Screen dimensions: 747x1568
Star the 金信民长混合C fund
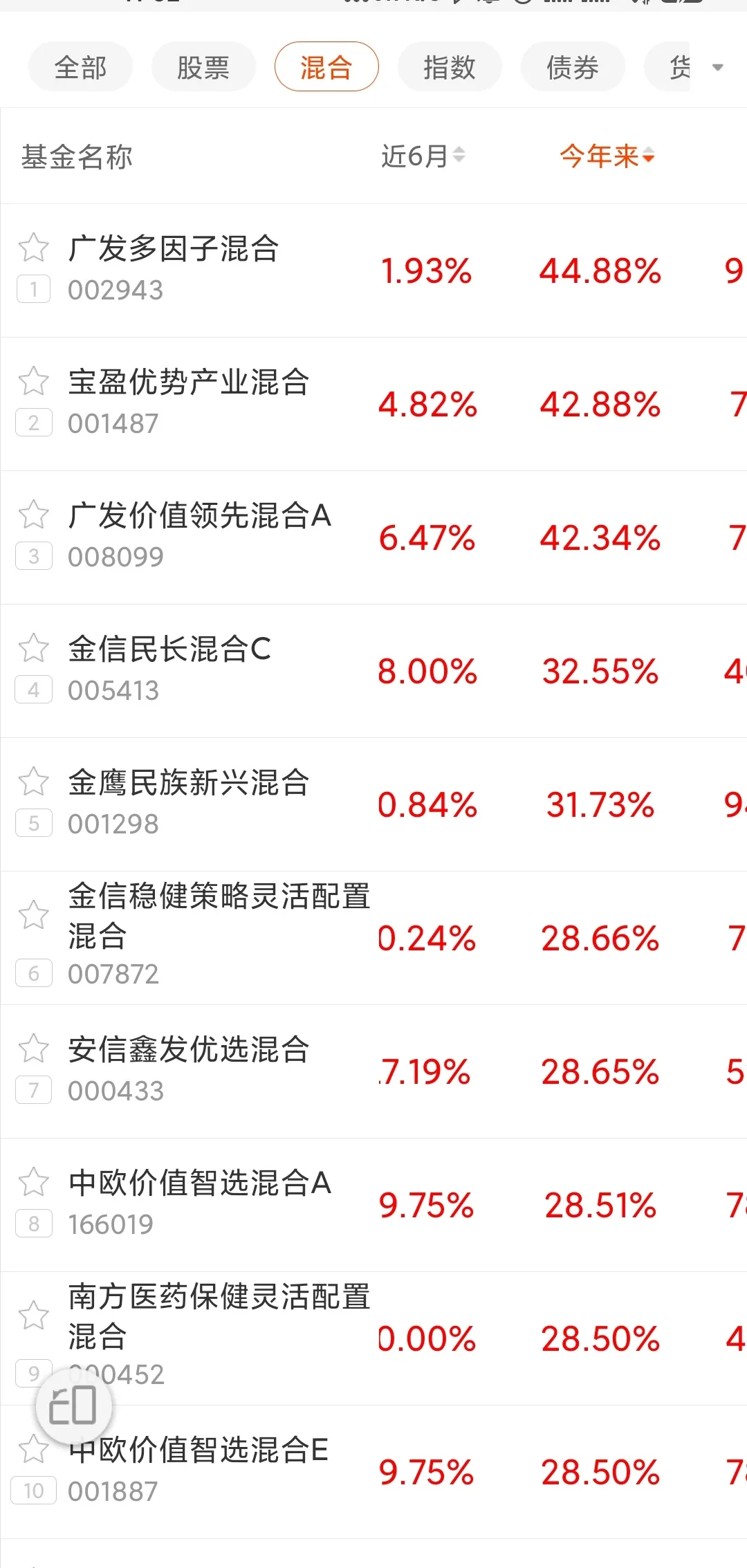tap(34, 648)
